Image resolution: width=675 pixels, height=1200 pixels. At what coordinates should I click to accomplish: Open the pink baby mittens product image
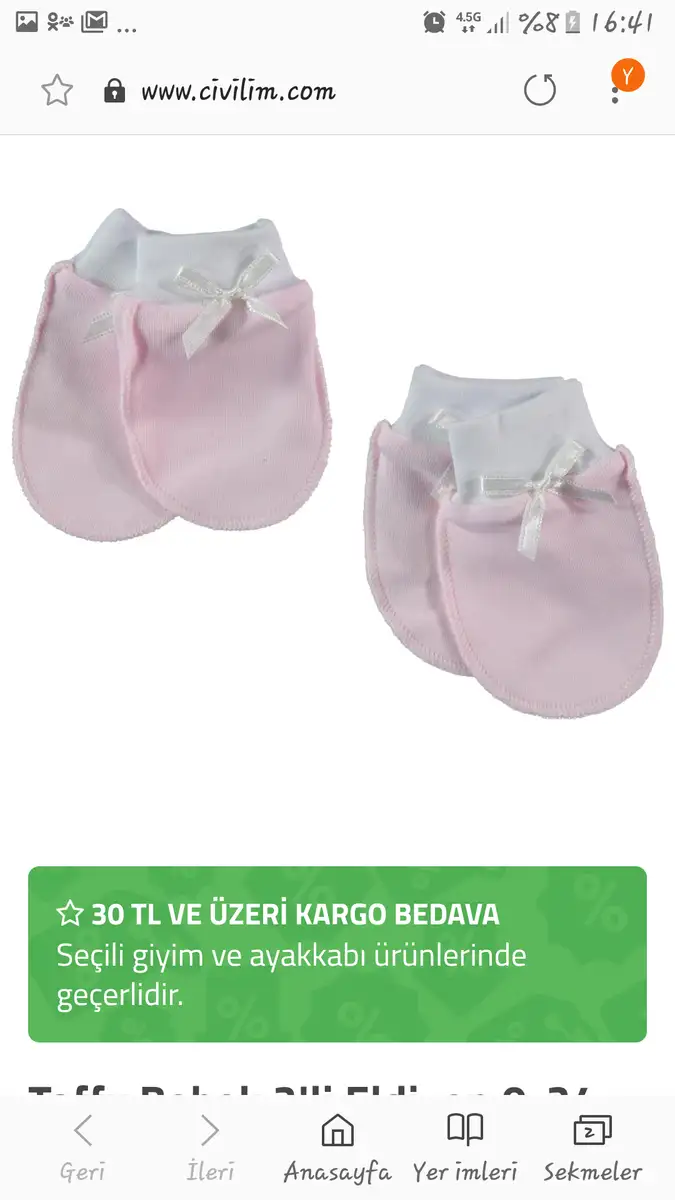point(337,465)
